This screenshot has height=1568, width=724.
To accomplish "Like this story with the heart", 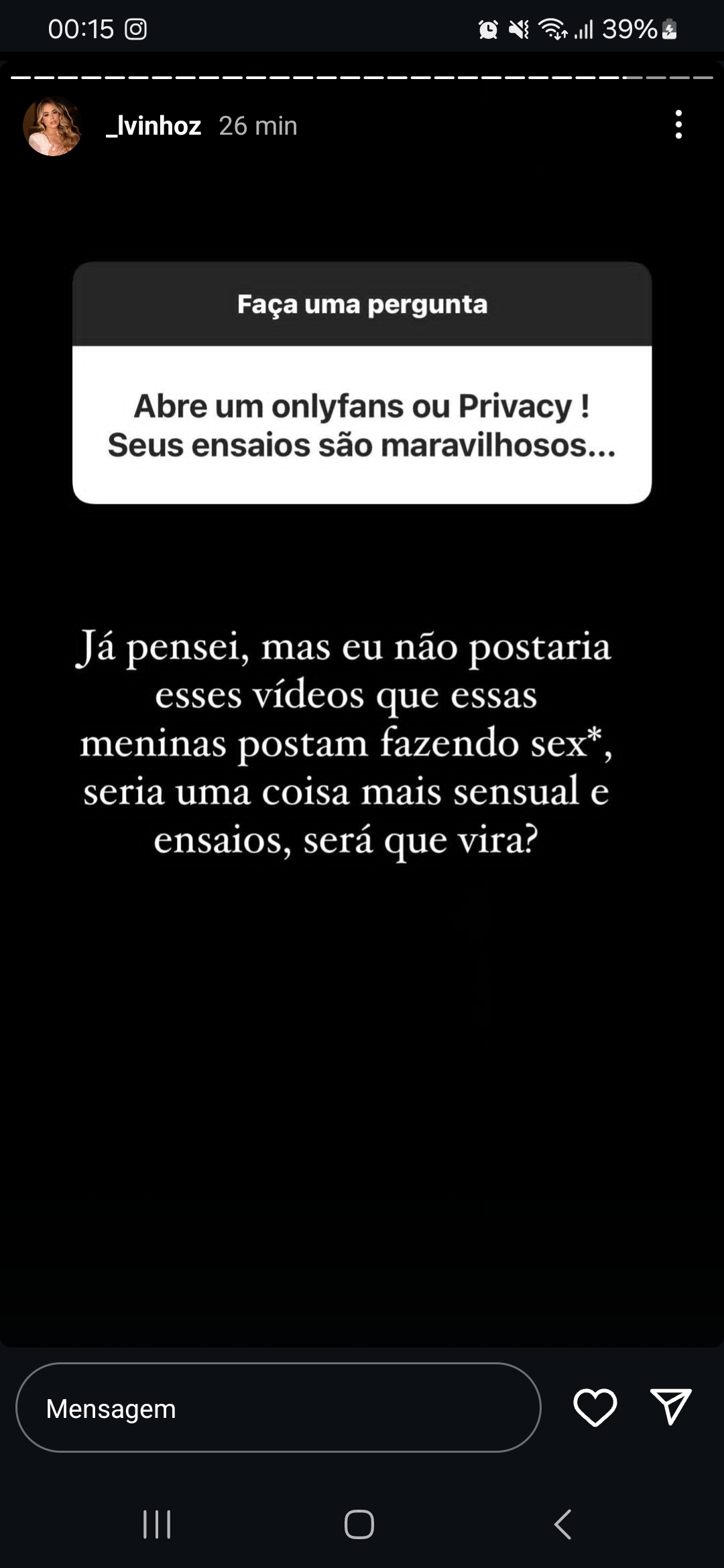I will point(595,1407).
